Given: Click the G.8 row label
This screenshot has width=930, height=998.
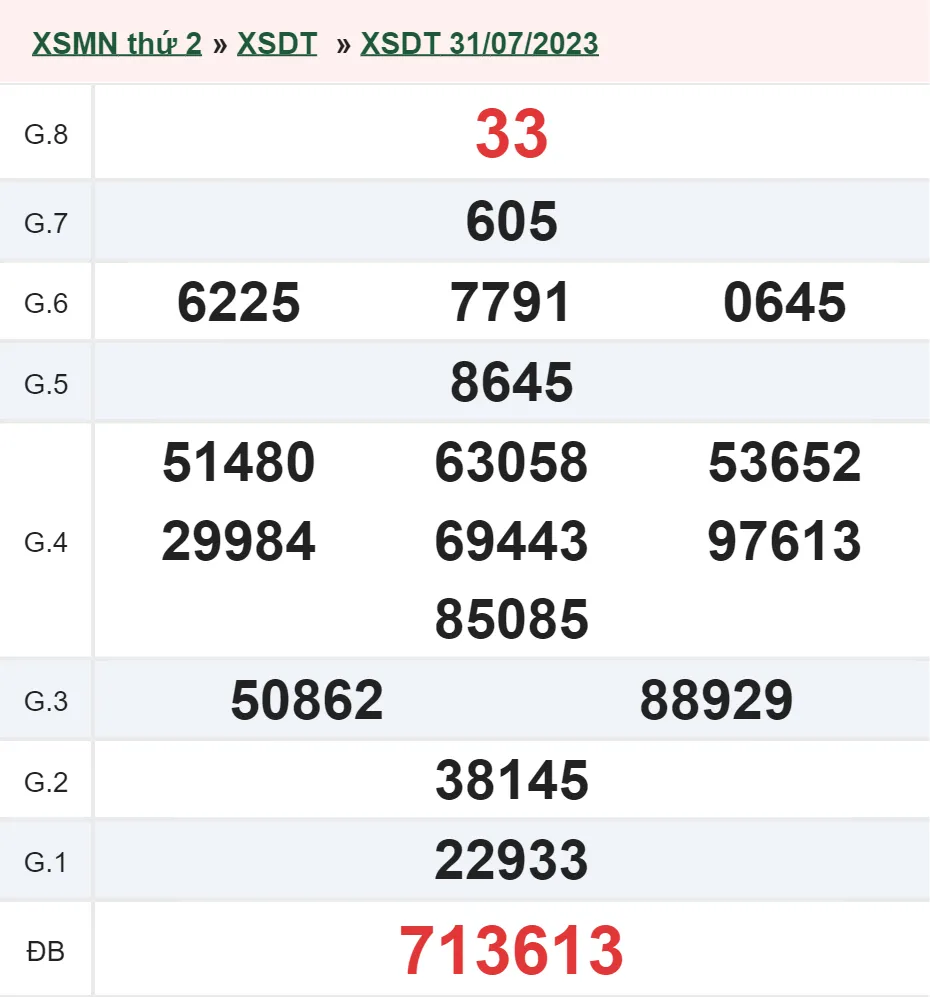Looking at the screenshot, I should [45, 133].
